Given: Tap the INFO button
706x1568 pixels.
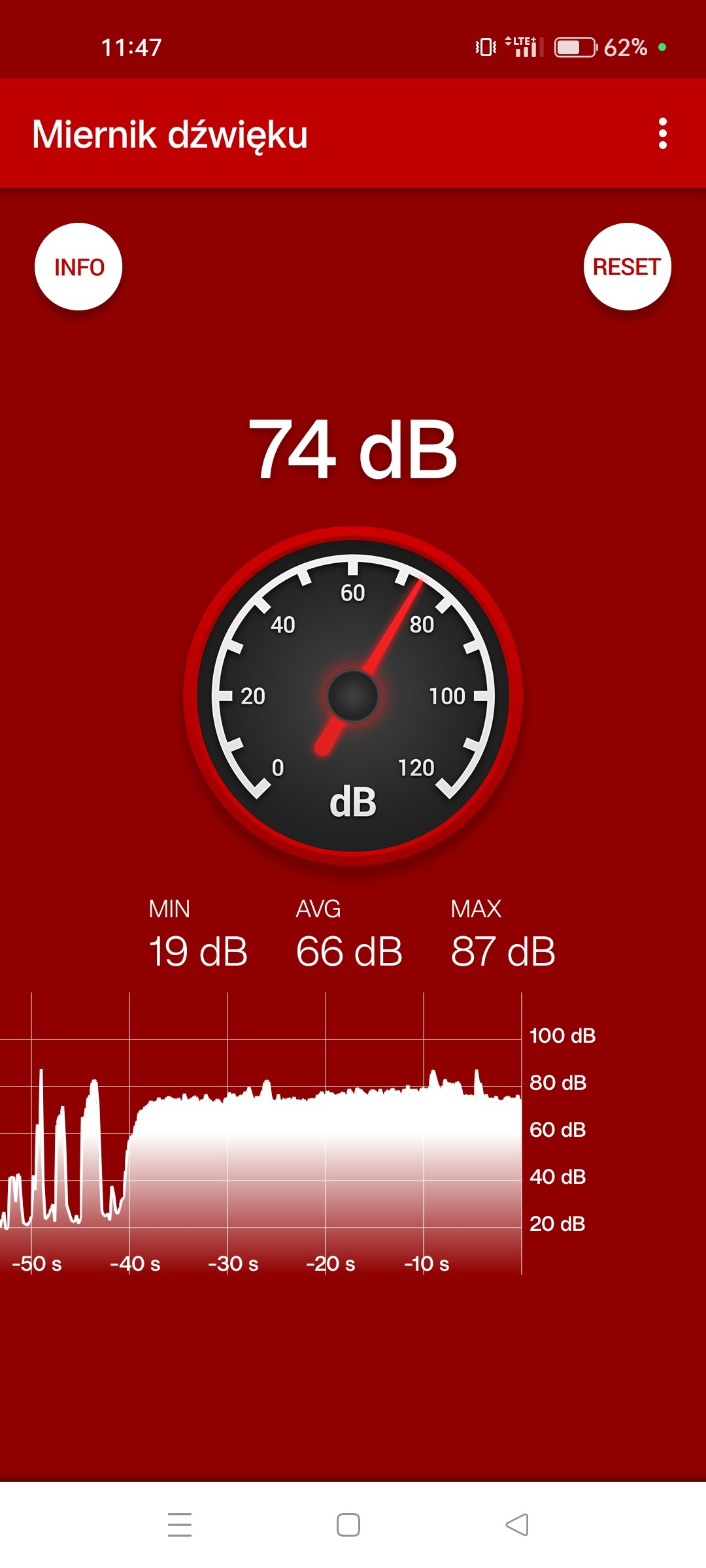Looking at the screenshot, I should point(78,267).
